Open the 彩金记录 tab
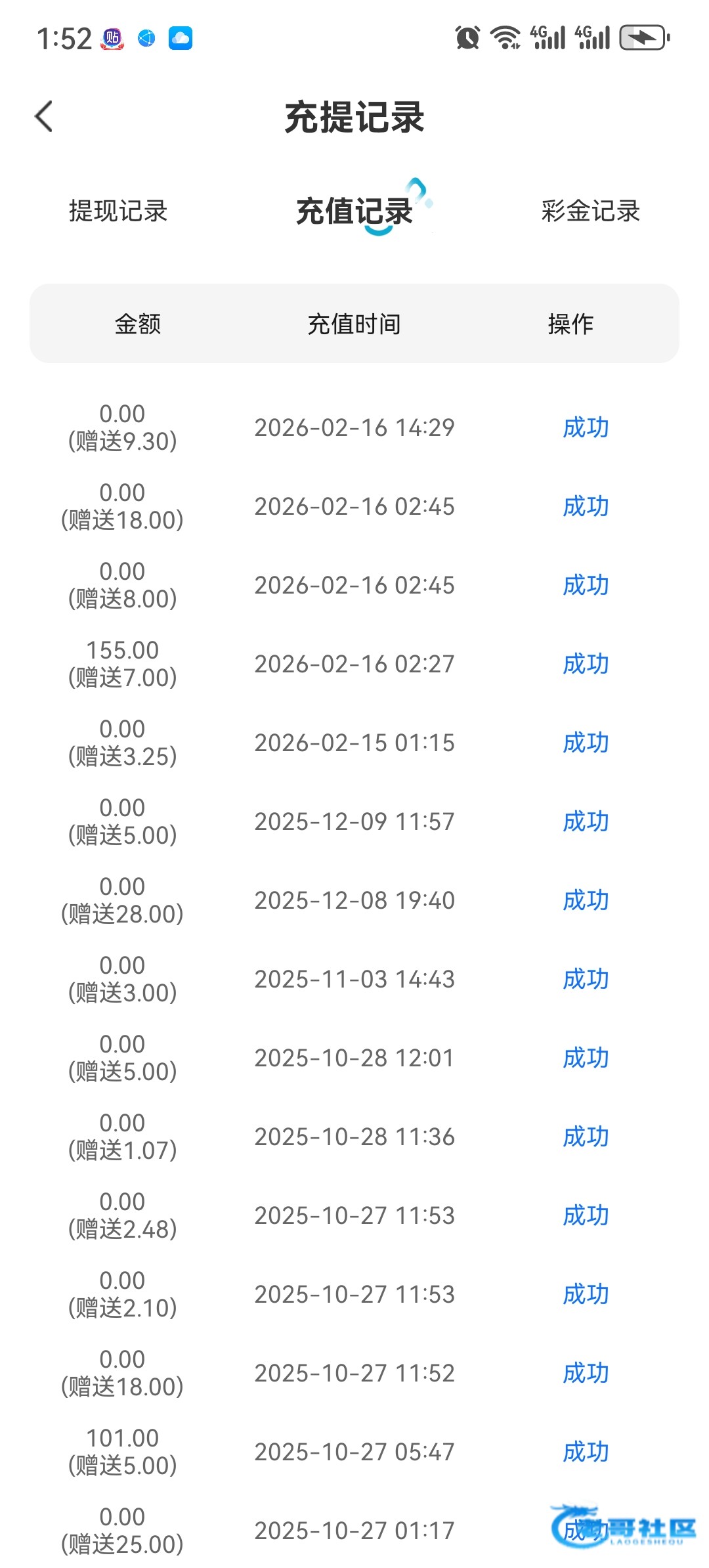709x1568 pixels. [x=590, y=211]
